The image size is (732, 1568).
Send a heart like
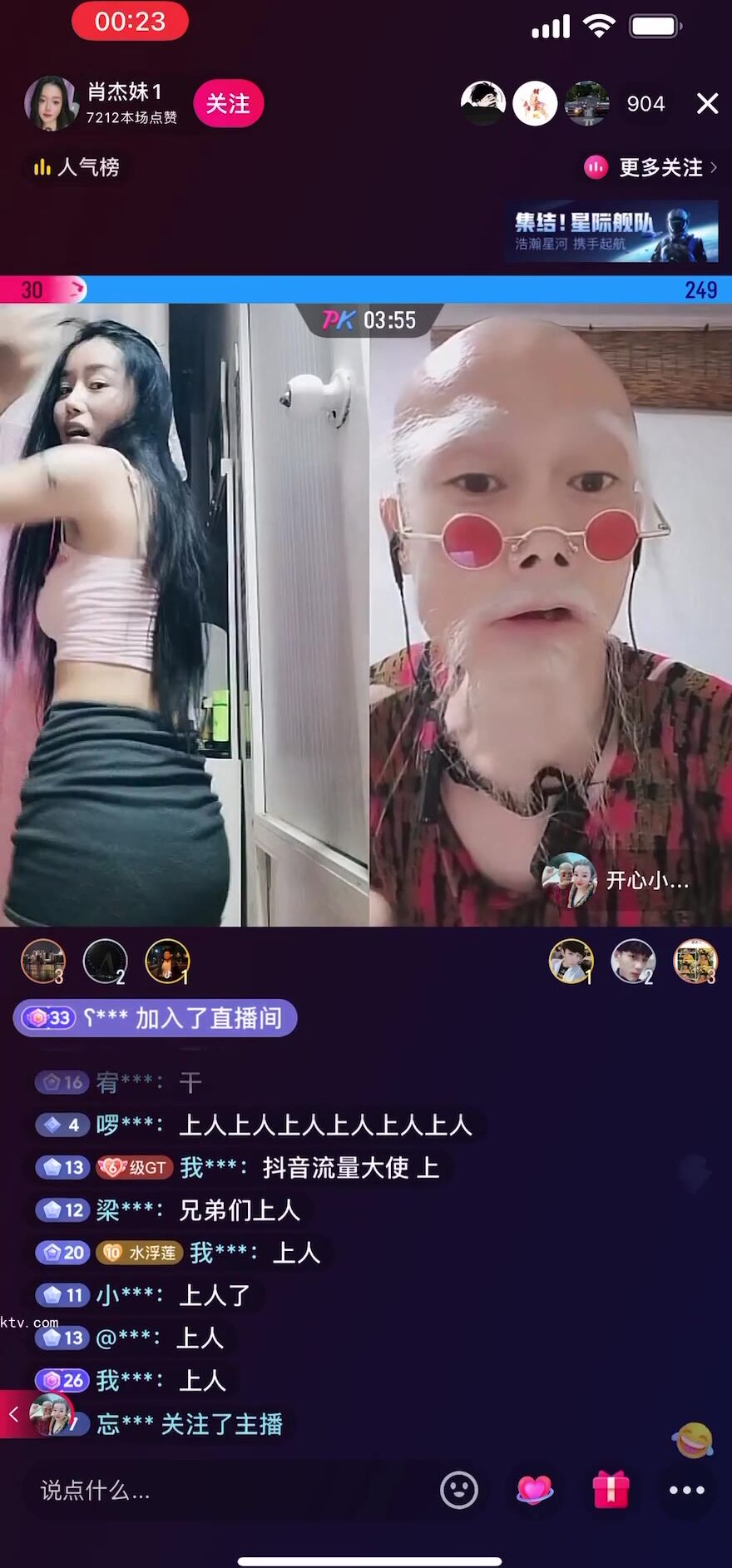tap(535, 1490)
